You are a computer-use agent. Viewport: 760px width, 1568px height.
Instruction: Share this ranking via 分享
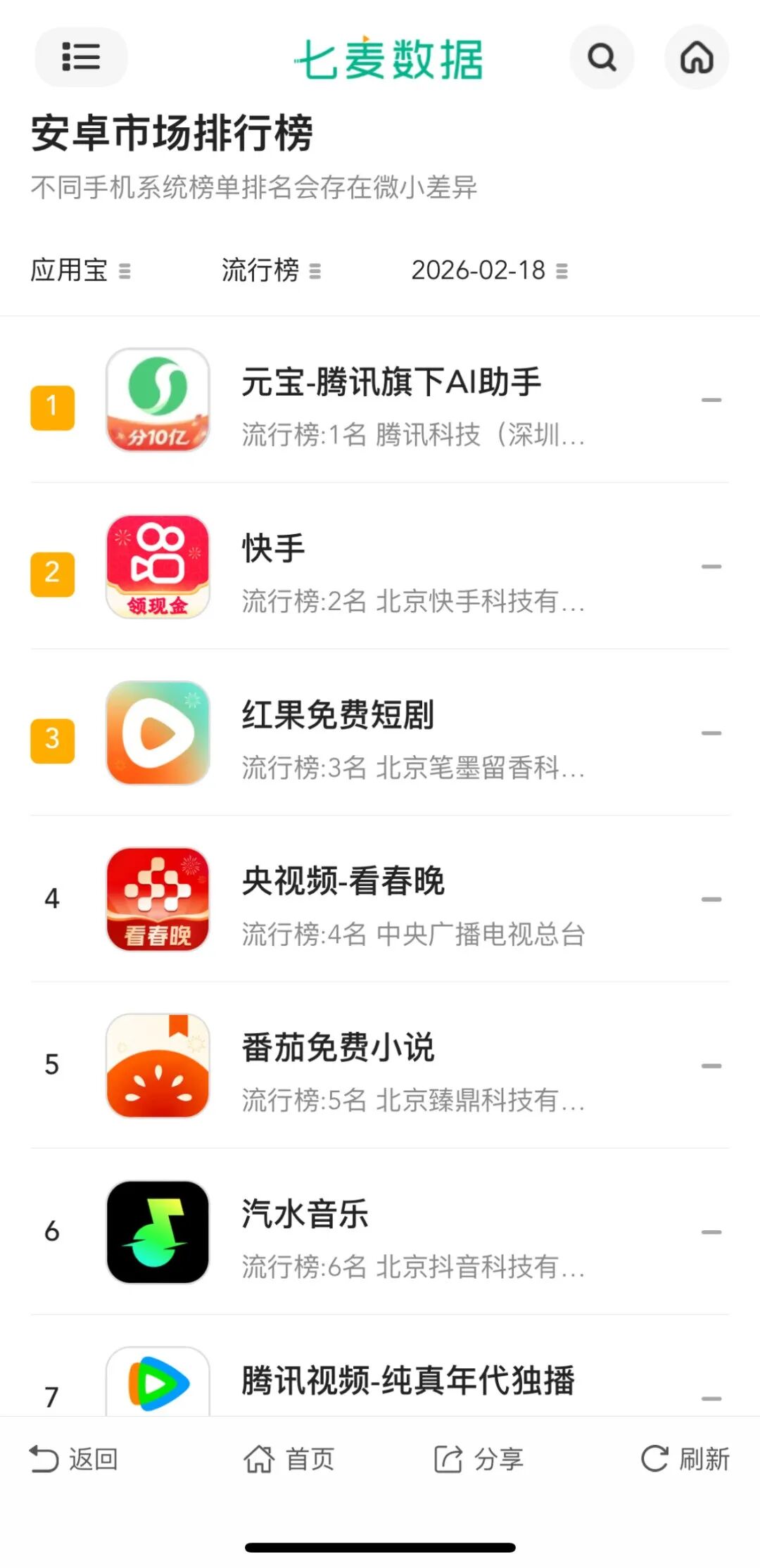[479, 1459]
